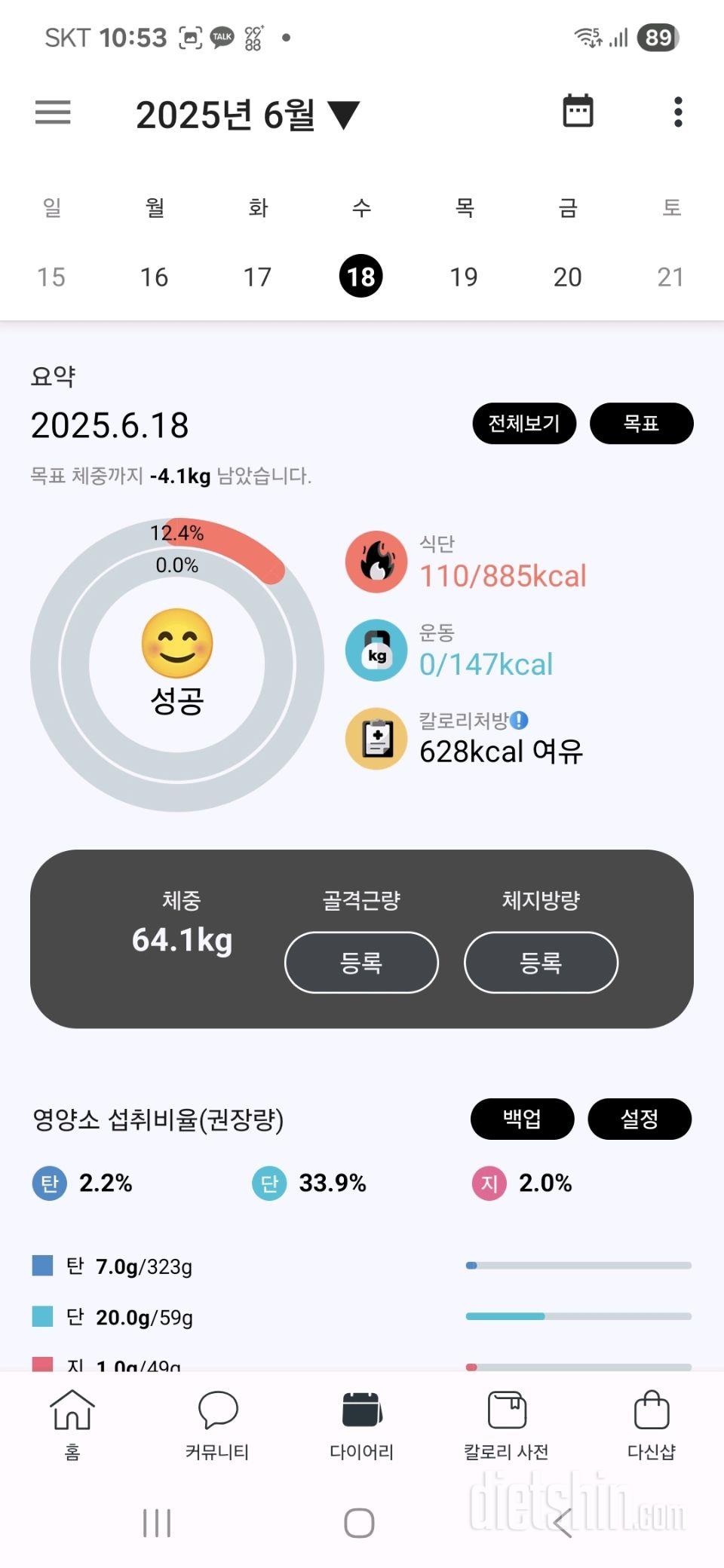Tap the info icon next to 칼로리처방

(519, 721)
